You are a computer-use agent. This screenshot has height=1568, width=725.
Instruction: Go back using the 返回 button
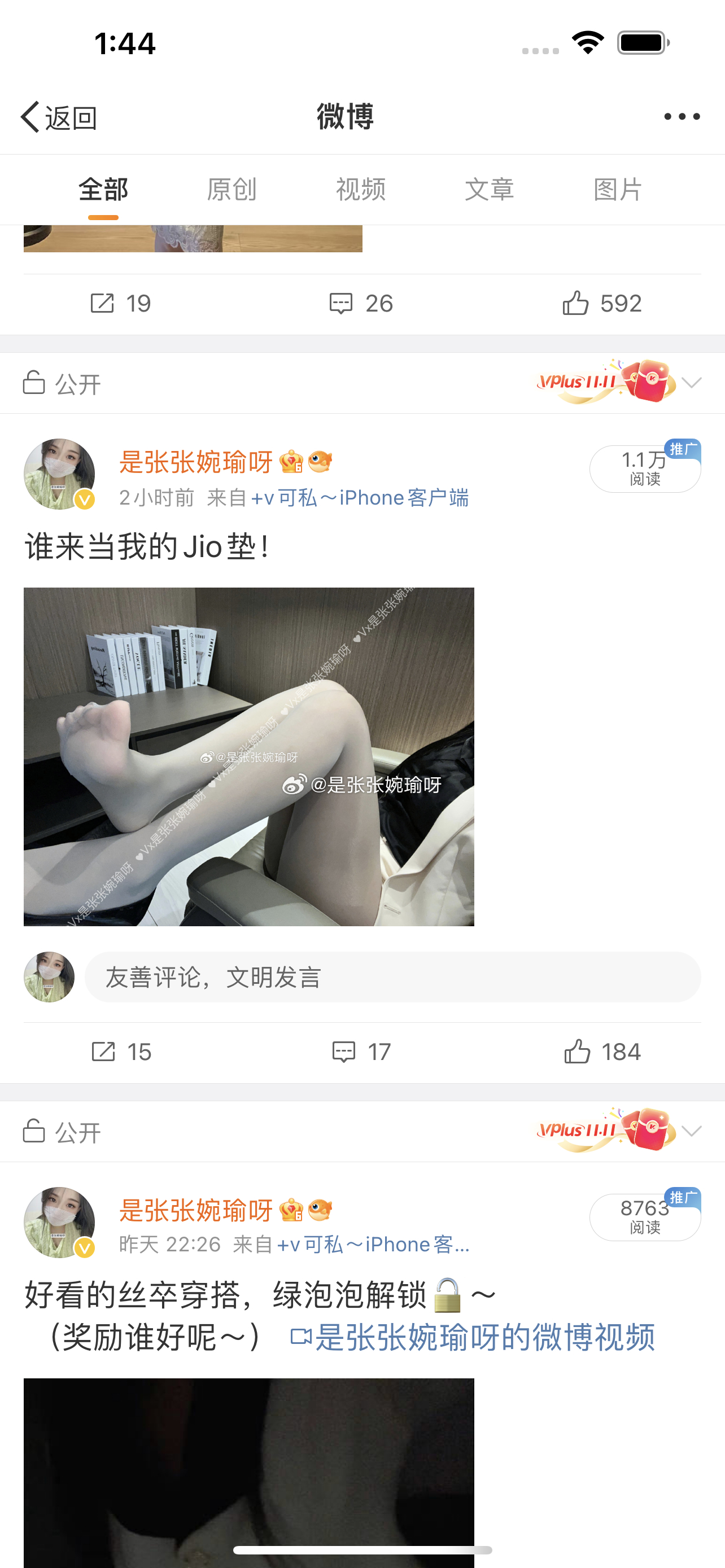[x=59, y=117]
